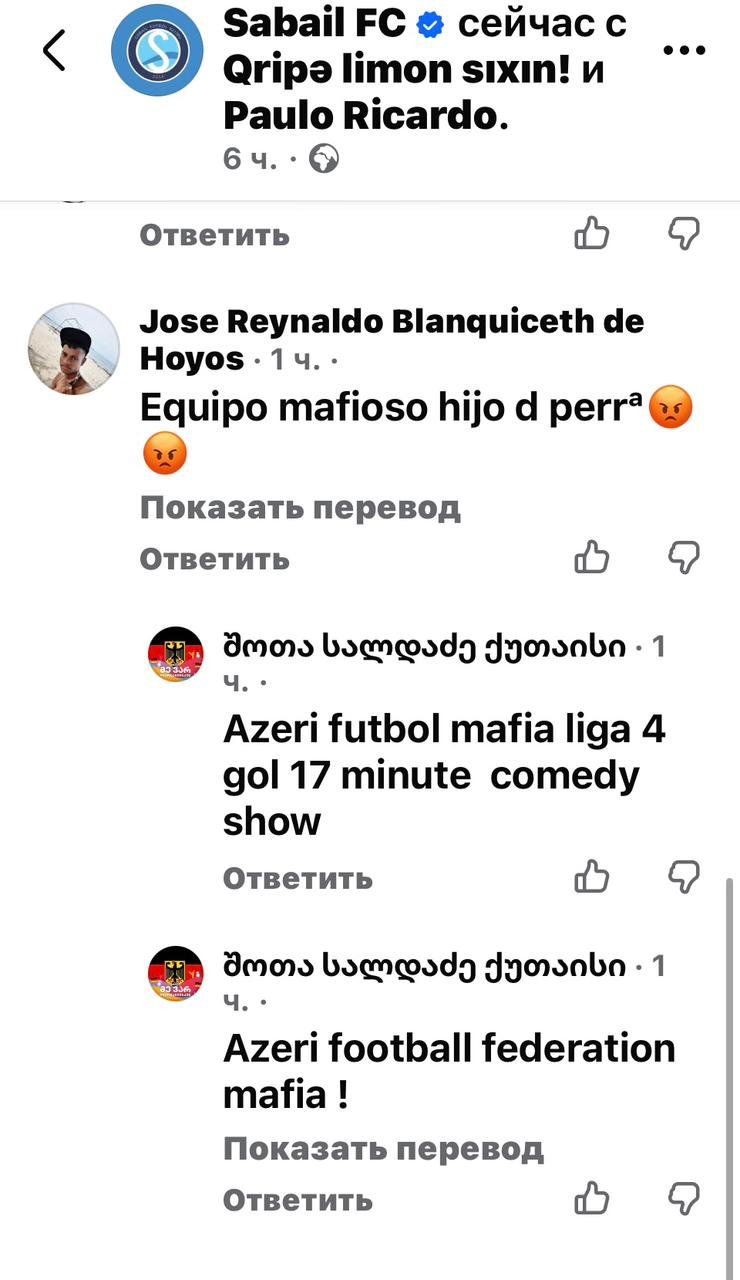Dislike the "comedy show" reply
740x1280 pixels.
pos(684,877)
